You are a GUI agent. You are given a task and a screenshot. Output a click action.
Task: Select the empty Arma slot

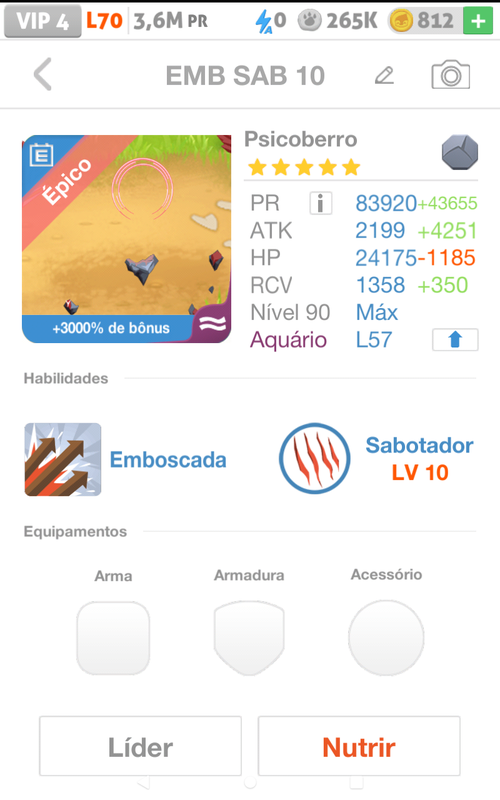113,638
